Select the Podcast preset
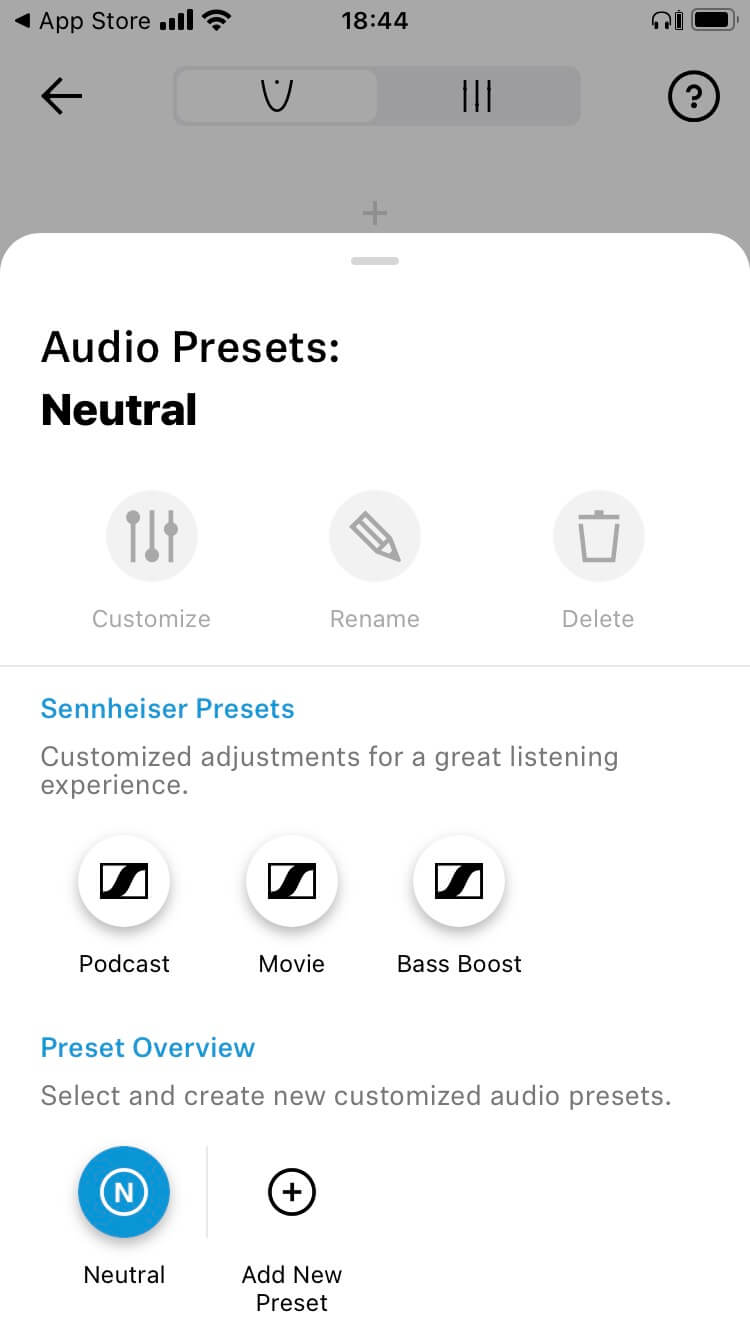Screen dimensions: 750x1334 (124, 881)
